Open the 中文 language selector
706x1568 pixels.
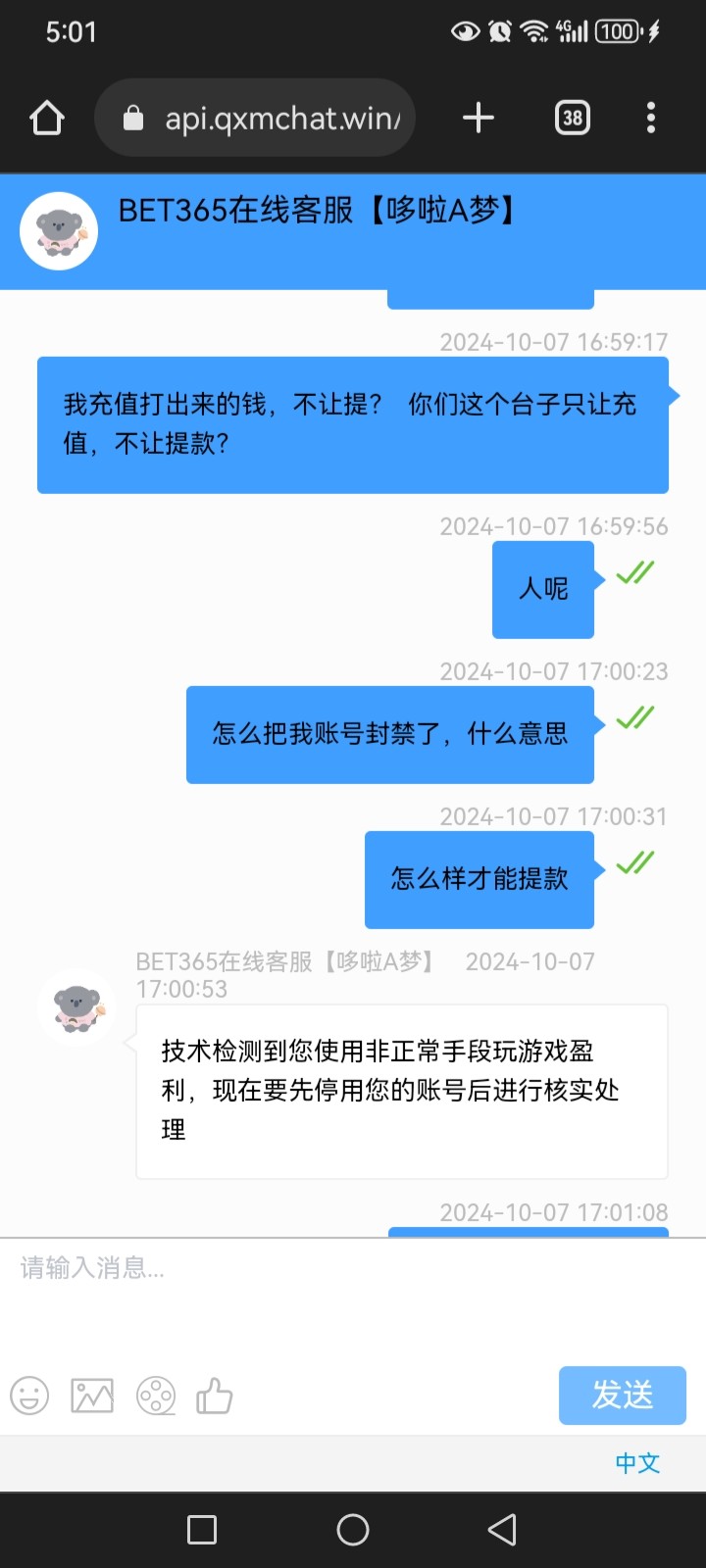tap(637, 1462)
